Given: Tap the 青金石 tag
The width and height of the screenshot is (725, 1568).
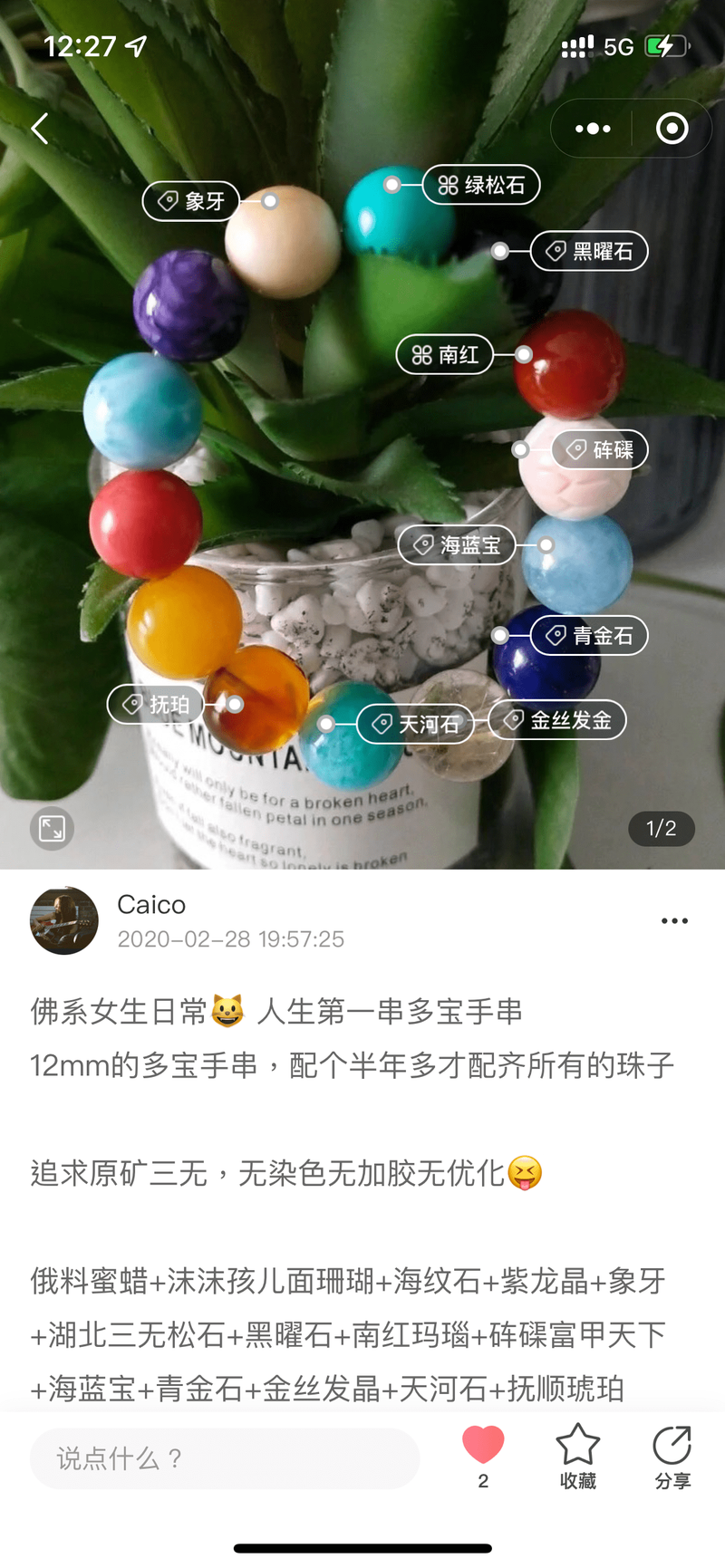Looking at the screenshot, I should [x=589, y=636].
